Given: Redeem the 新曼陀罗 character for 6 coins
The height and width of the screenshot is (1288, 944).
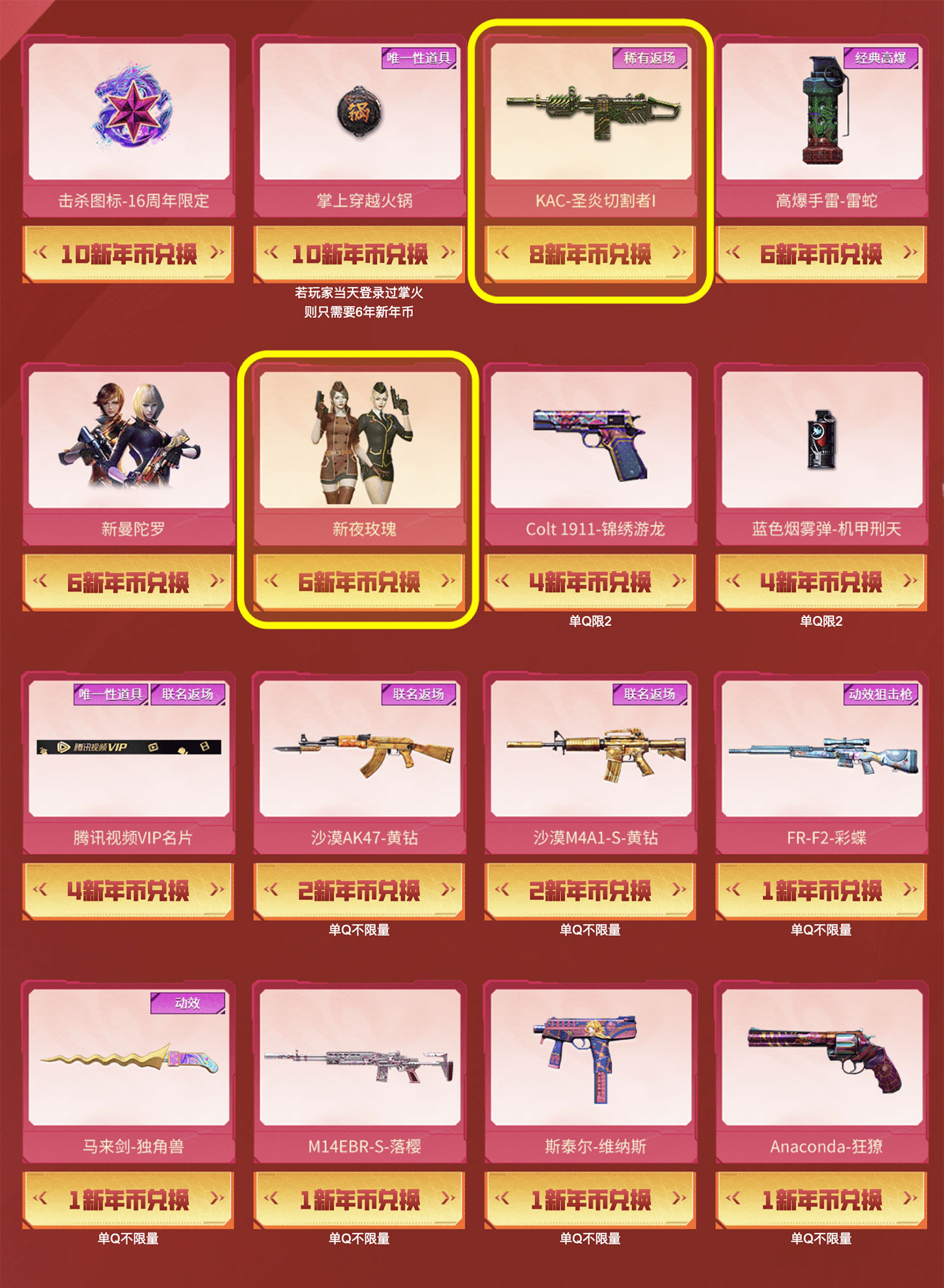Looking at the screenshot, I should pos(128,582).
